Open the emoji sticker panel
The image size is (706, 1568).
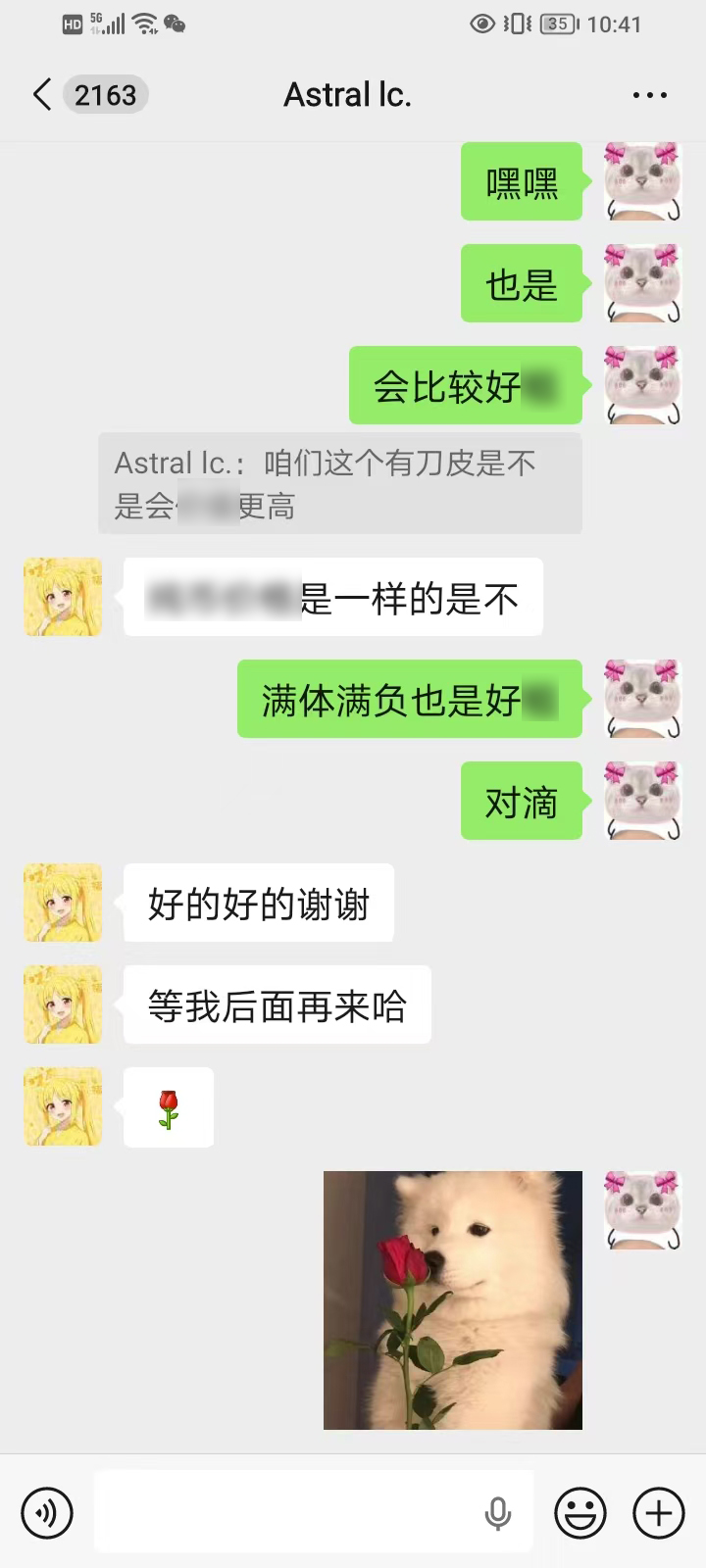click(580, 1512)
